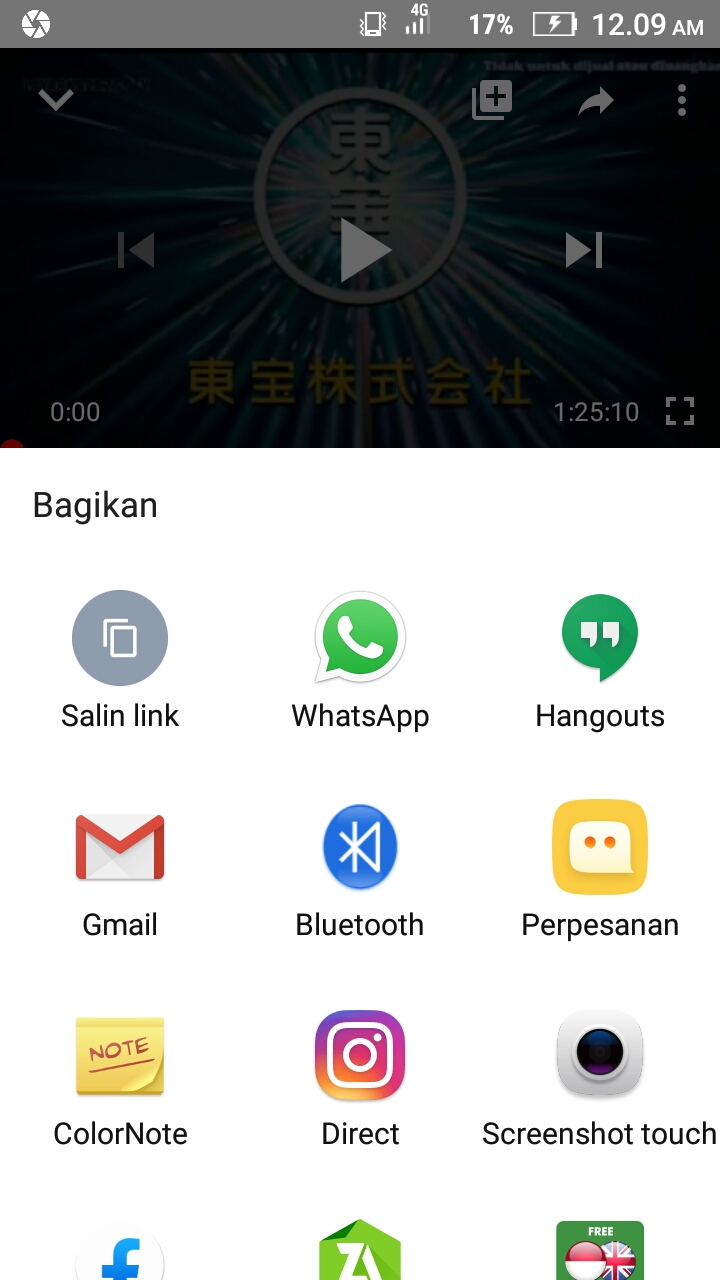
Task: Open the video overflow menu
Action: 682,100
